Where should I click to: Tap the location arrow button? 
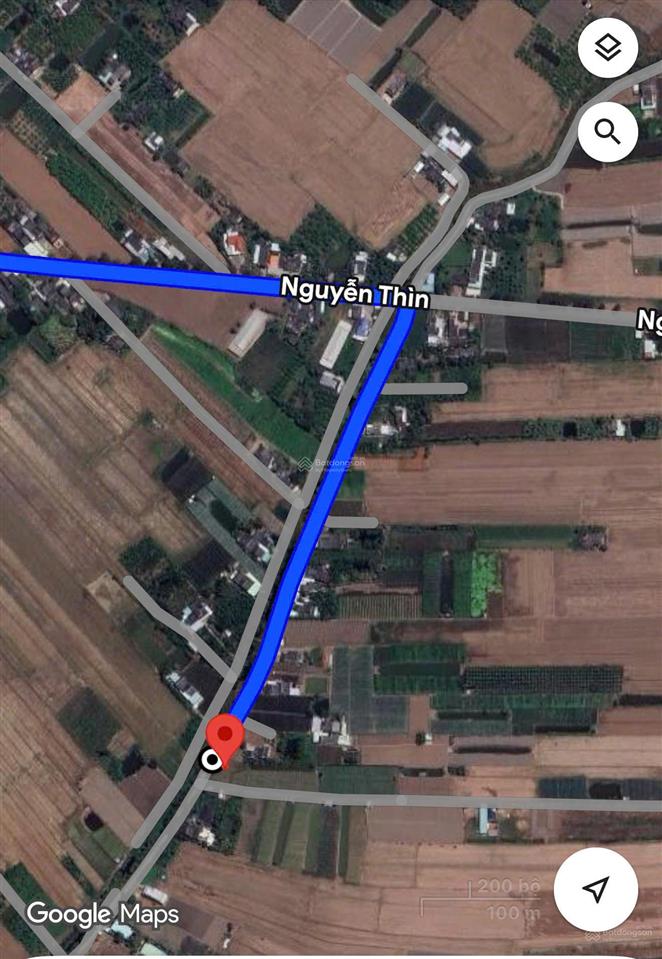(x=596, y=888)
